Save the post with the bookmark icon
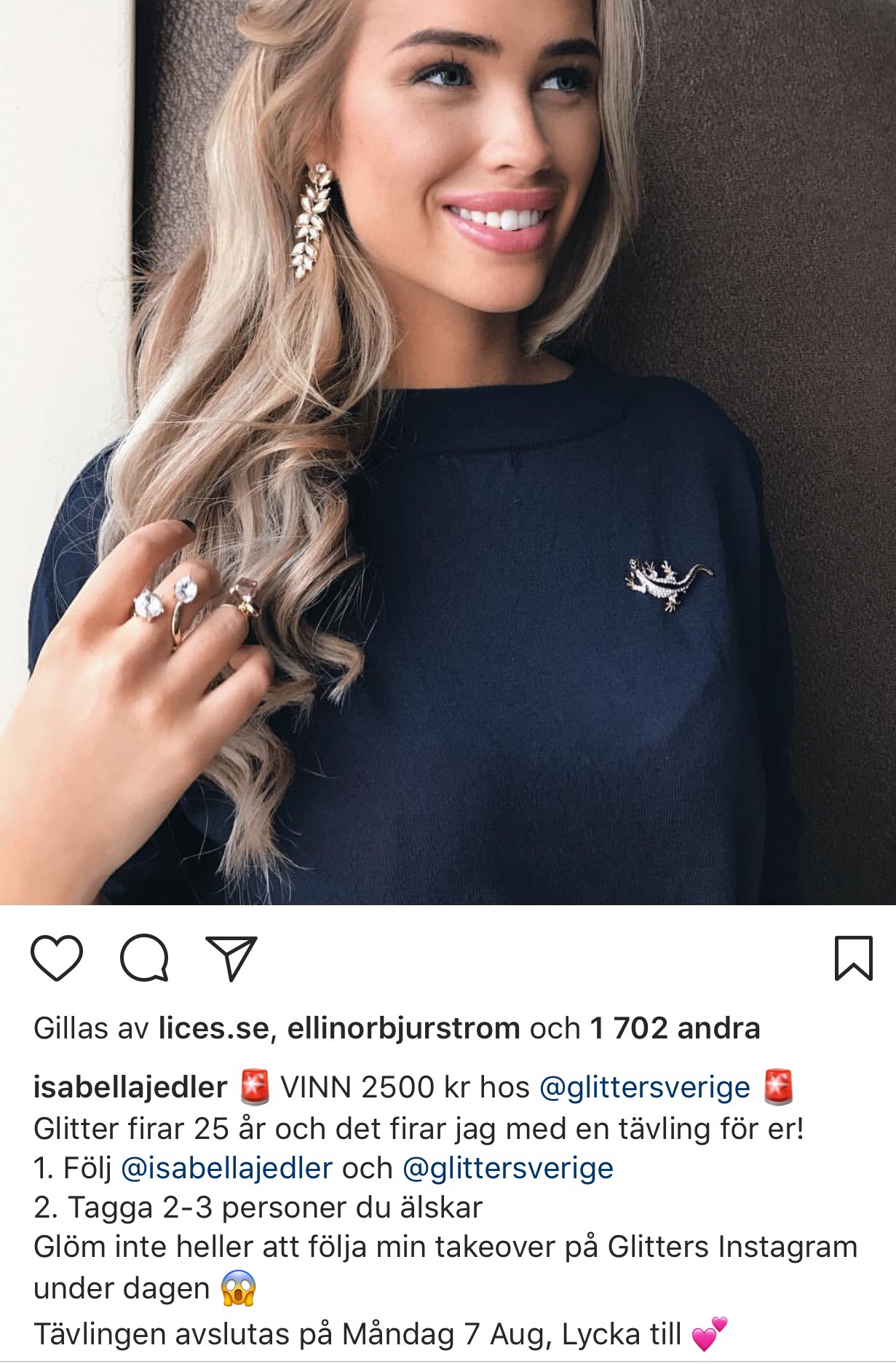The height and width of the screenshot is (1364, 896). [852, 958]
